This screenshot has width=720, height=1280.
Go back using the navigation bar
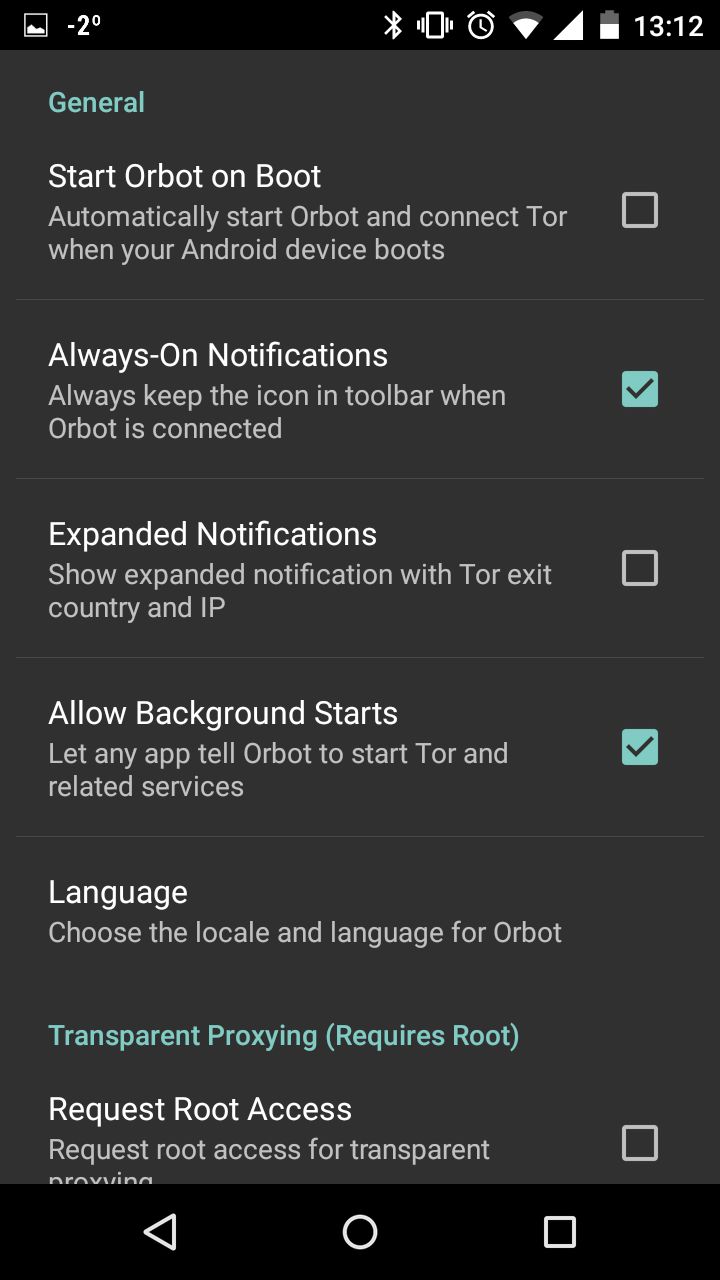click(x=160, y=1232)
